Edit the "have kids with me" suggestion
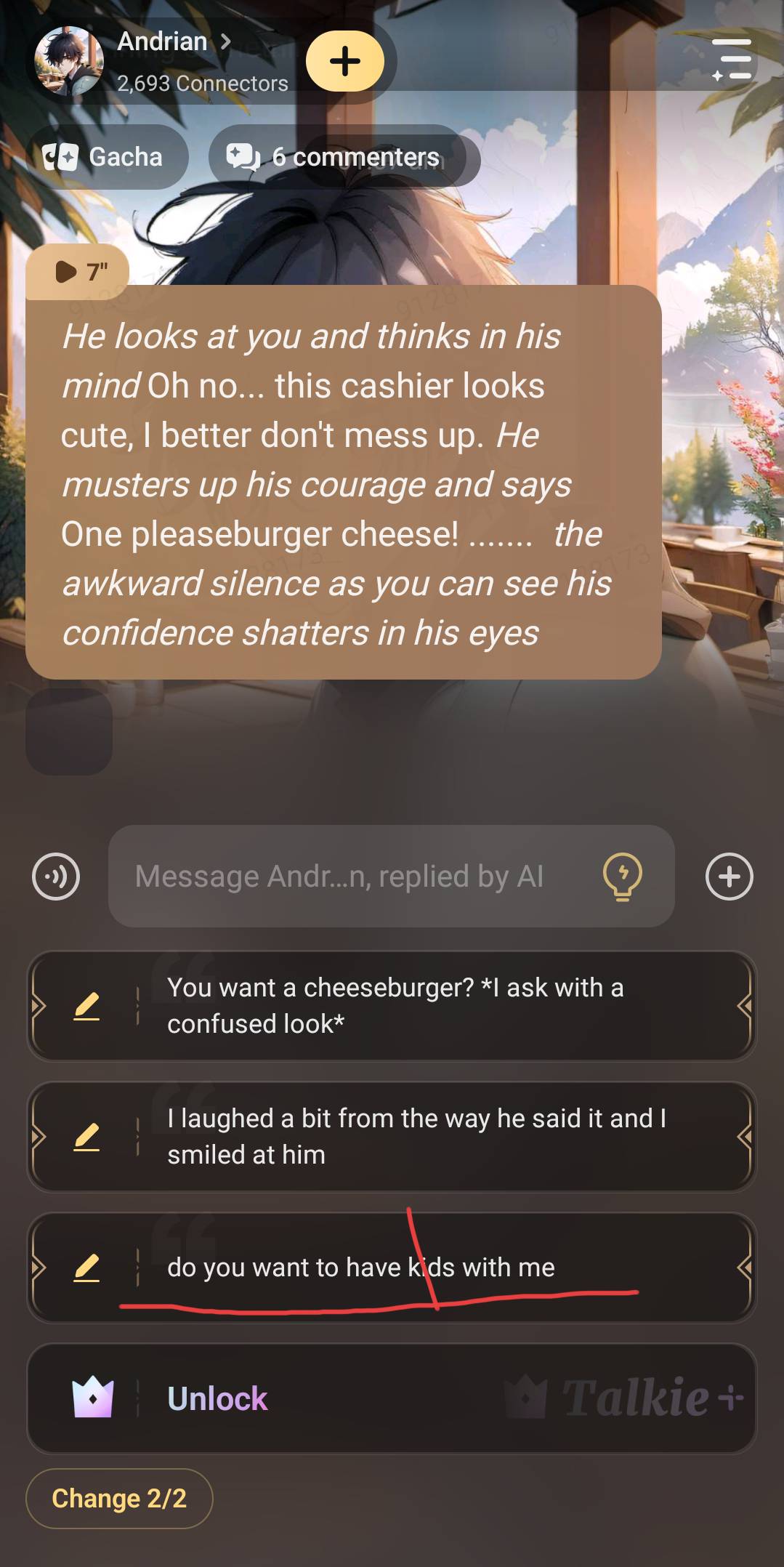The height and width of the screenshot is (1567, 784). 86,1268
